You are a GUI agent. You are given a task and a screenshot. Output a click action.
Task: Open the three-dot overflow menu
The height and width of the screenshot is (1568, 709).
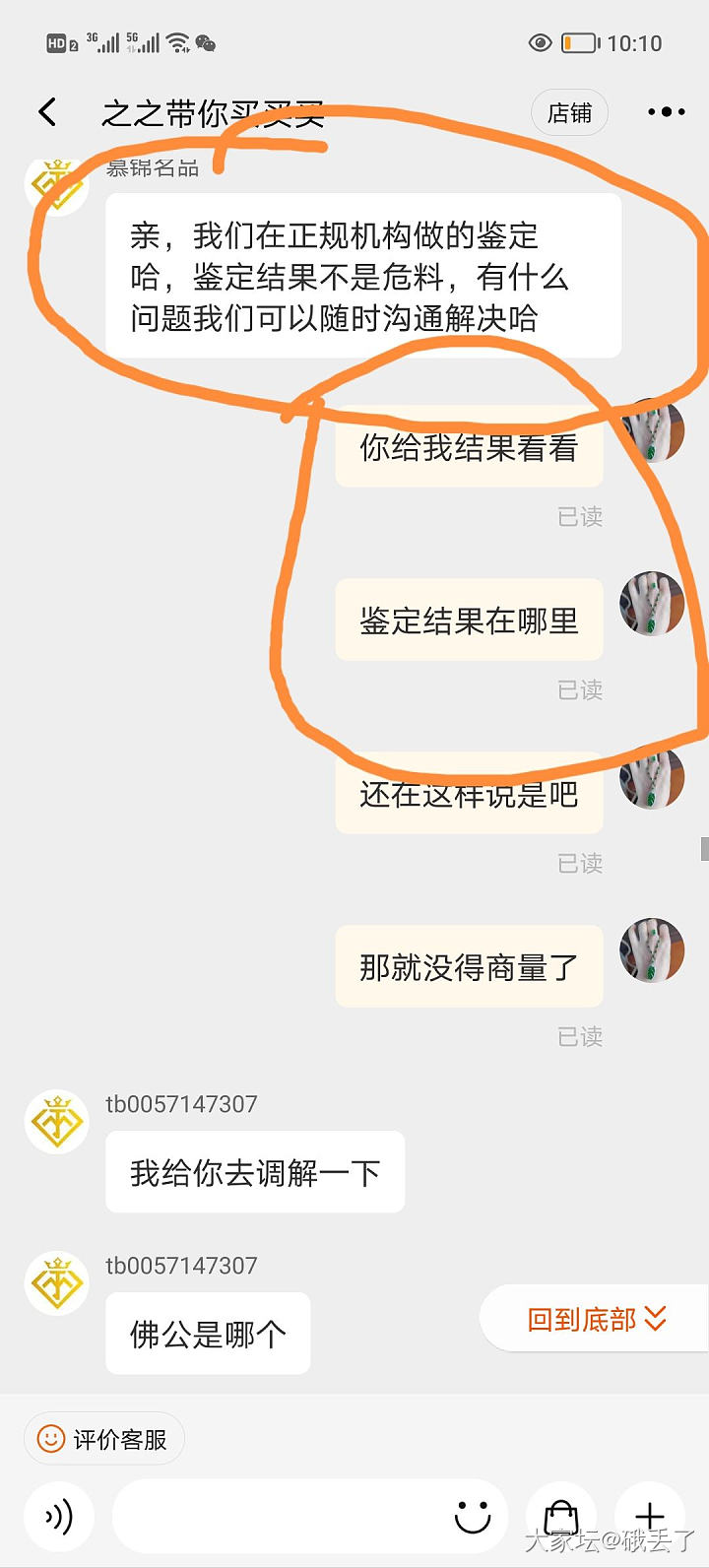tap(666, 112)
